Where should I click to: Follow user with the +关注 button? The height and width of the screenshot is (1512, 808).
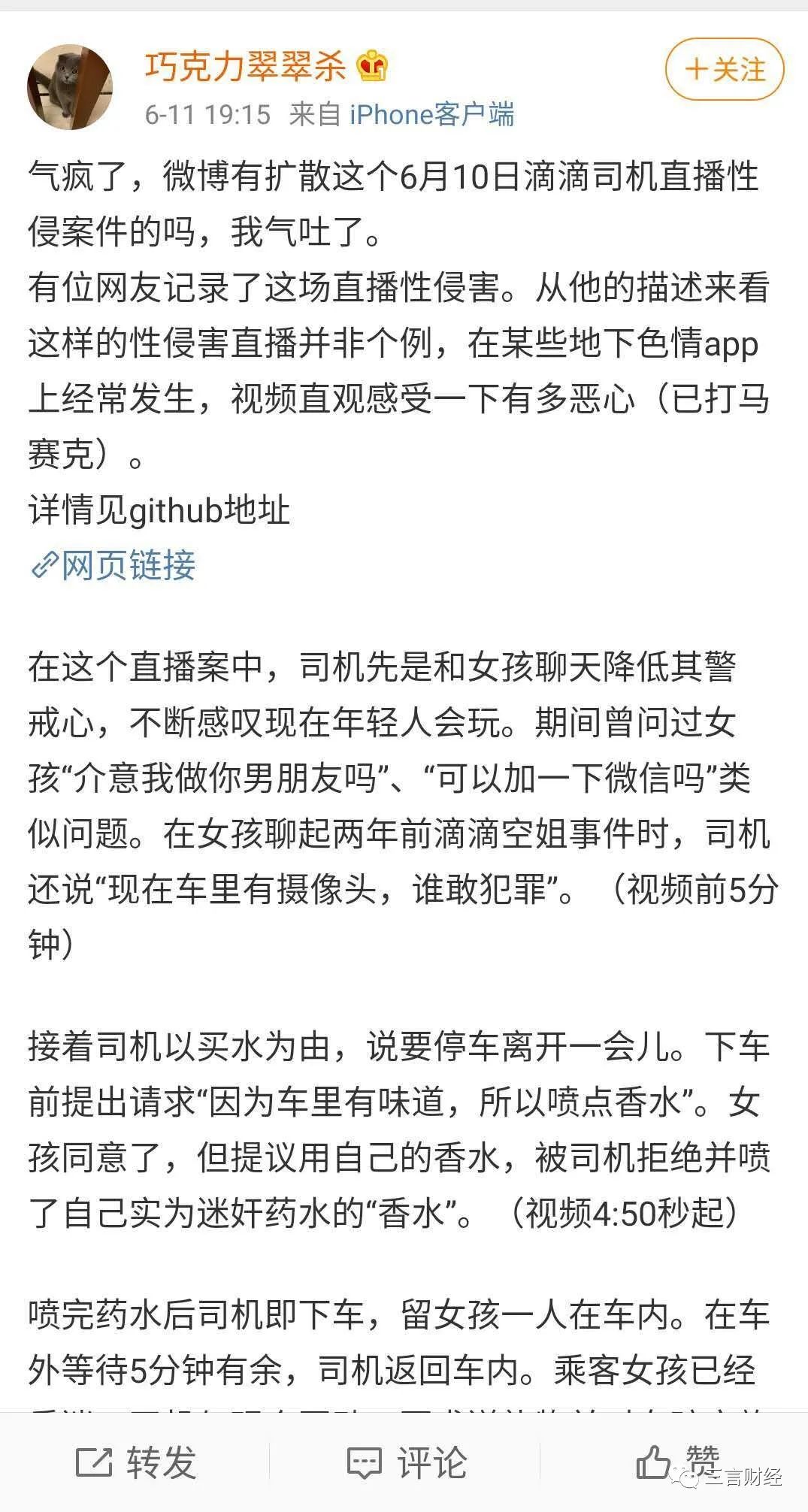click(x=725, y=69)
